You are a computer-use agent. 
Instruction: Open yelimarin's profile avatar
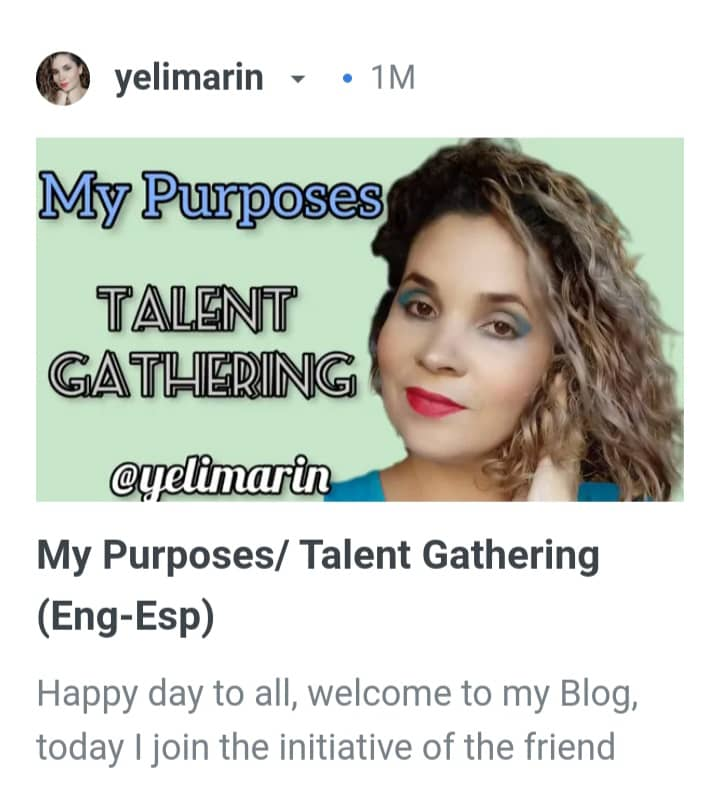coord(62,78)
